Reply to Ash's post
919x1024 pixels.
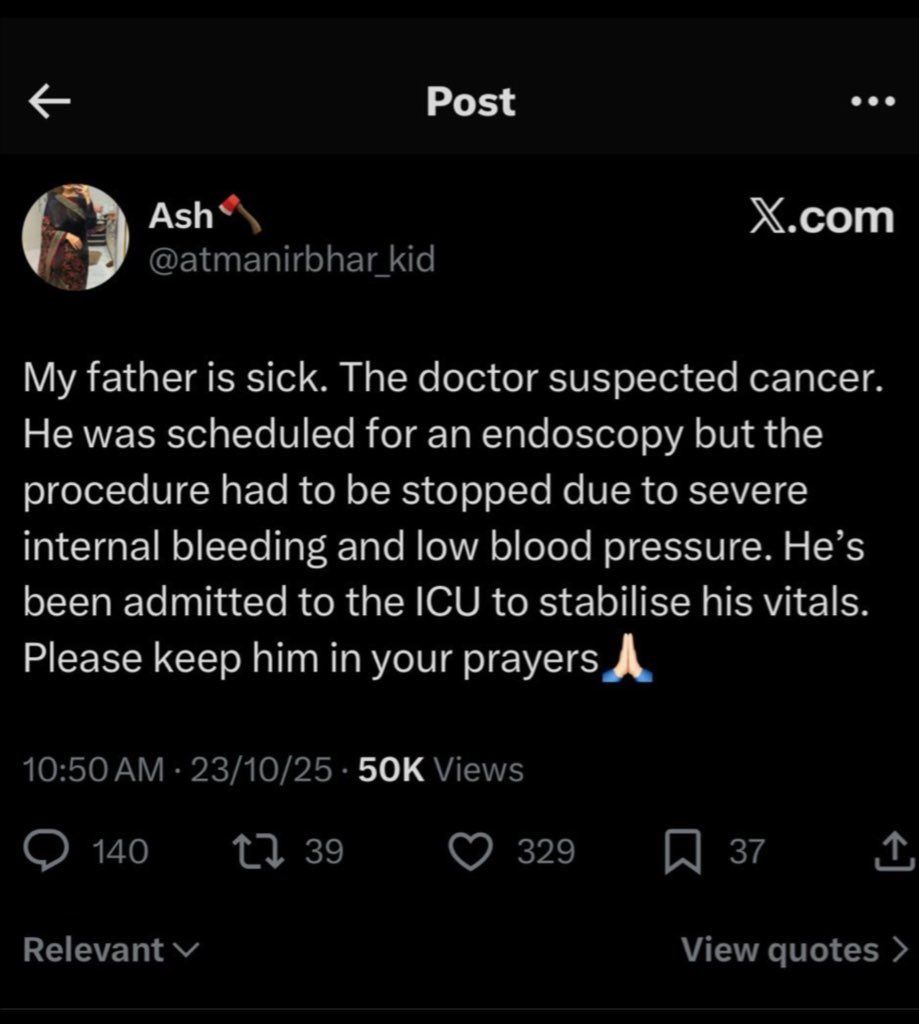46,851
